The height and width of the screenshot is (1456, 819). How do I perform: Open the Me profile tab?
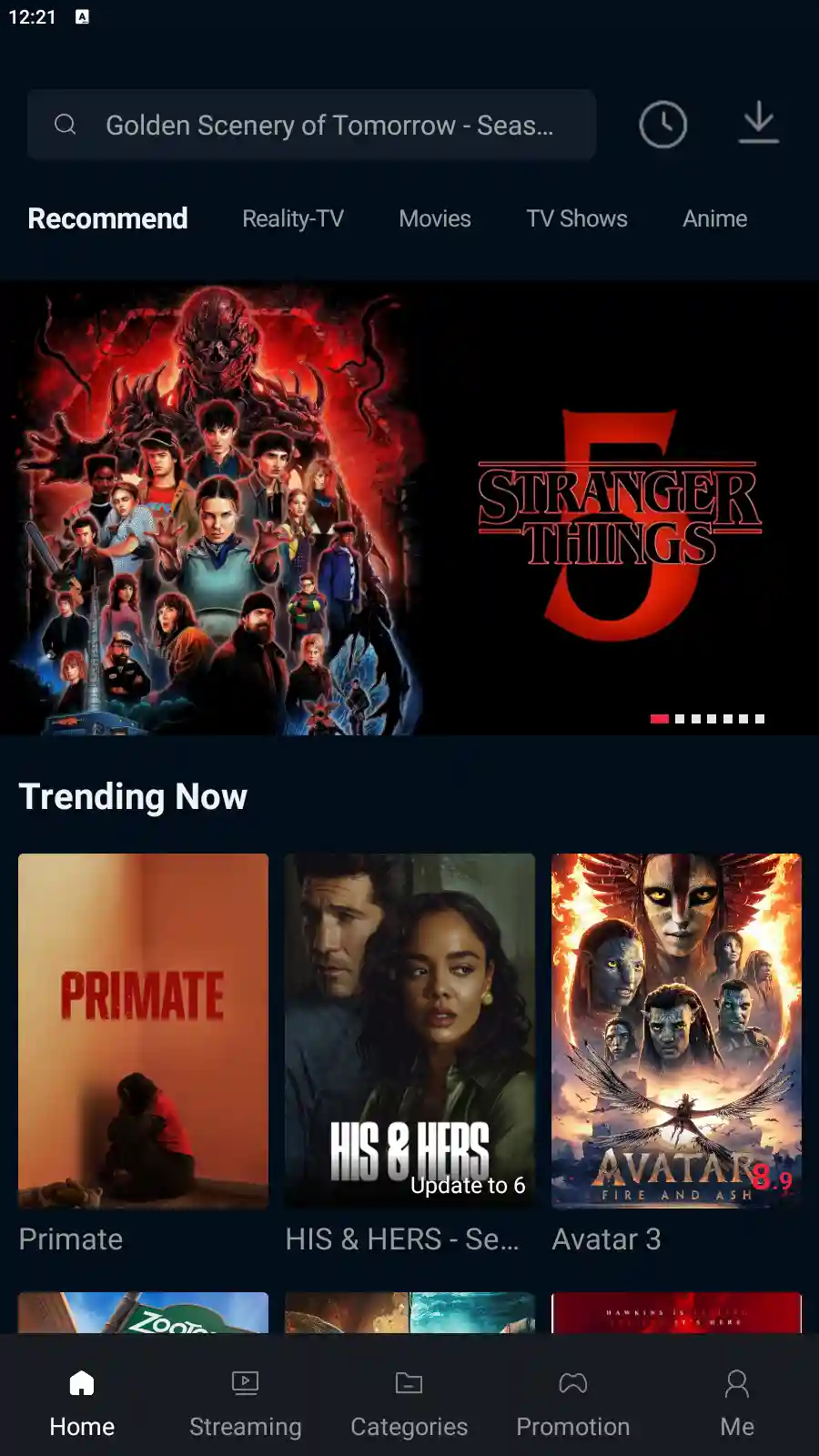(737, 1402)
